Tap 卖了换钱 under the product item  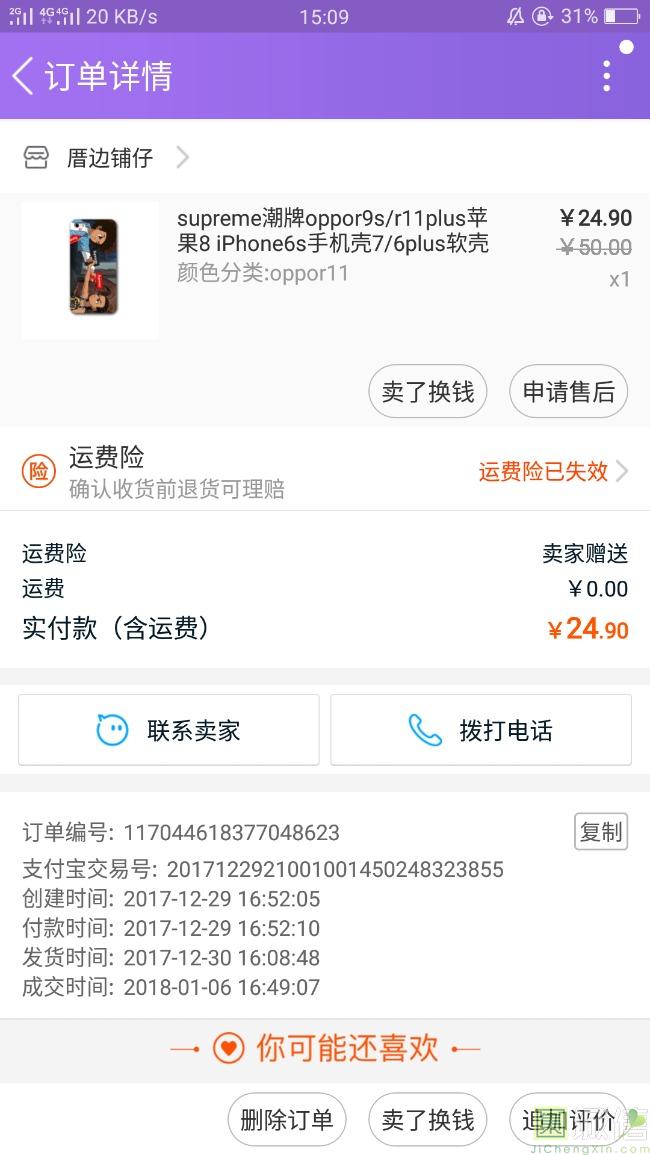[428, 391]
